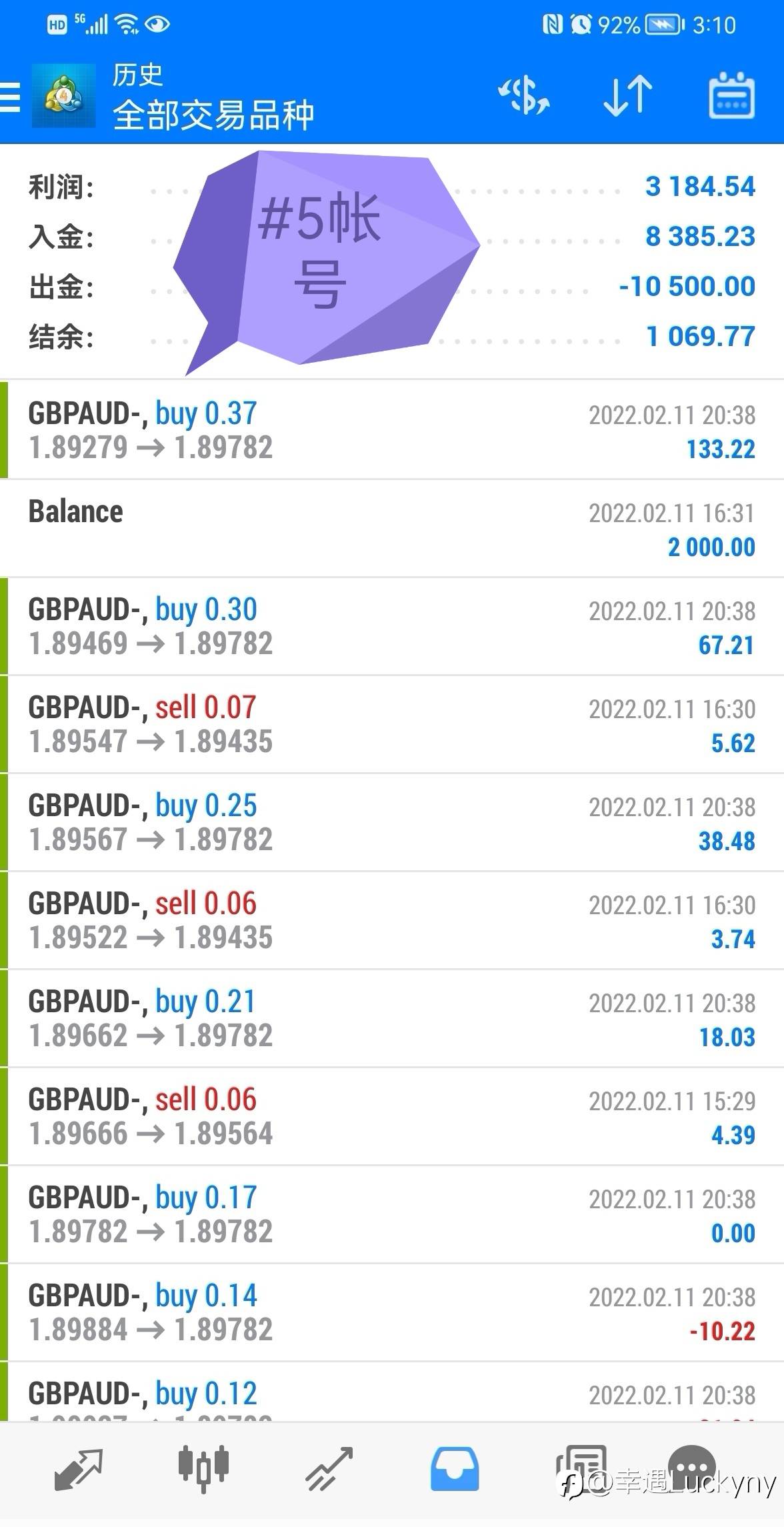Open the sort order arrows
Viewport: 784px width, 1527px height.
click(627, 97)
